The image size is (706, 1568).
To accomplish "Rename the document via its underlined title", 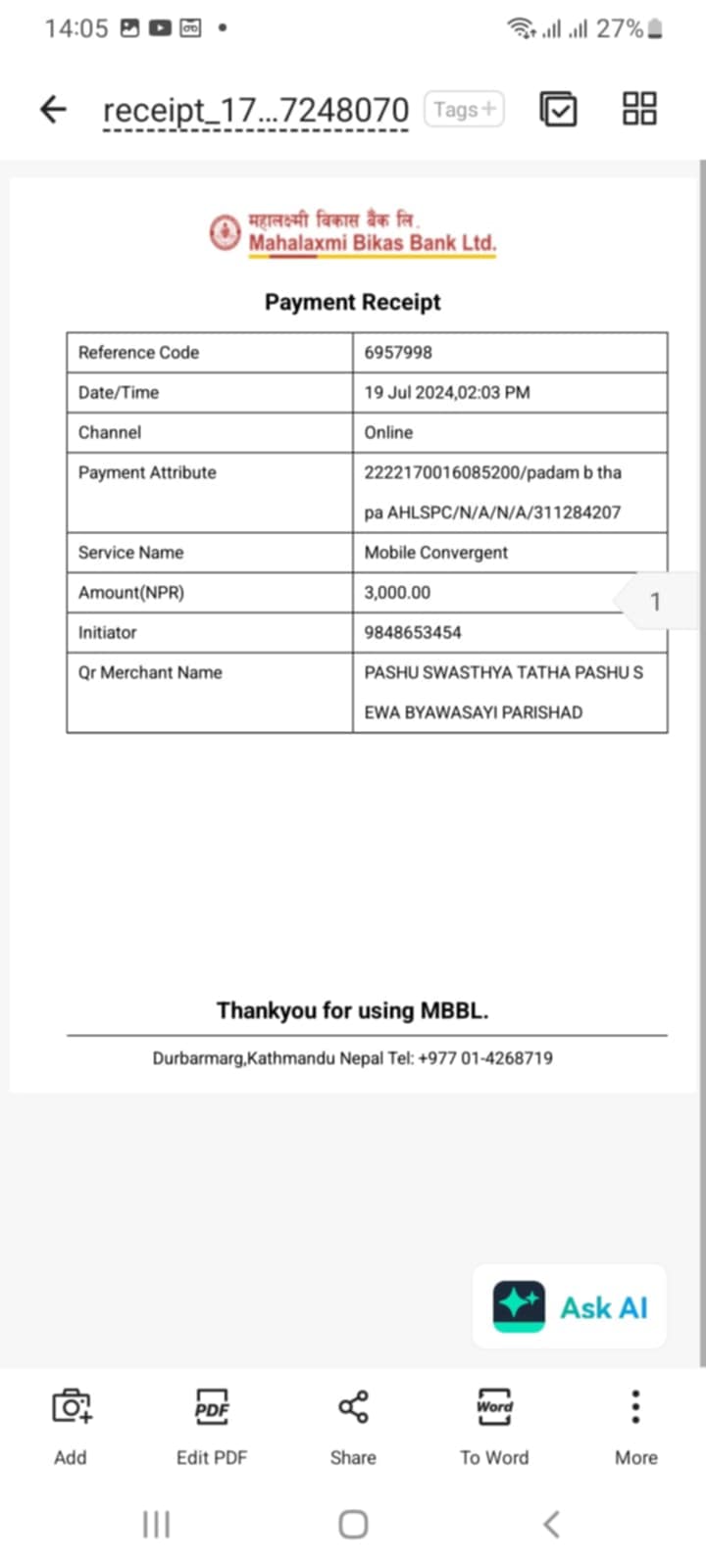I will coord(255,111).
